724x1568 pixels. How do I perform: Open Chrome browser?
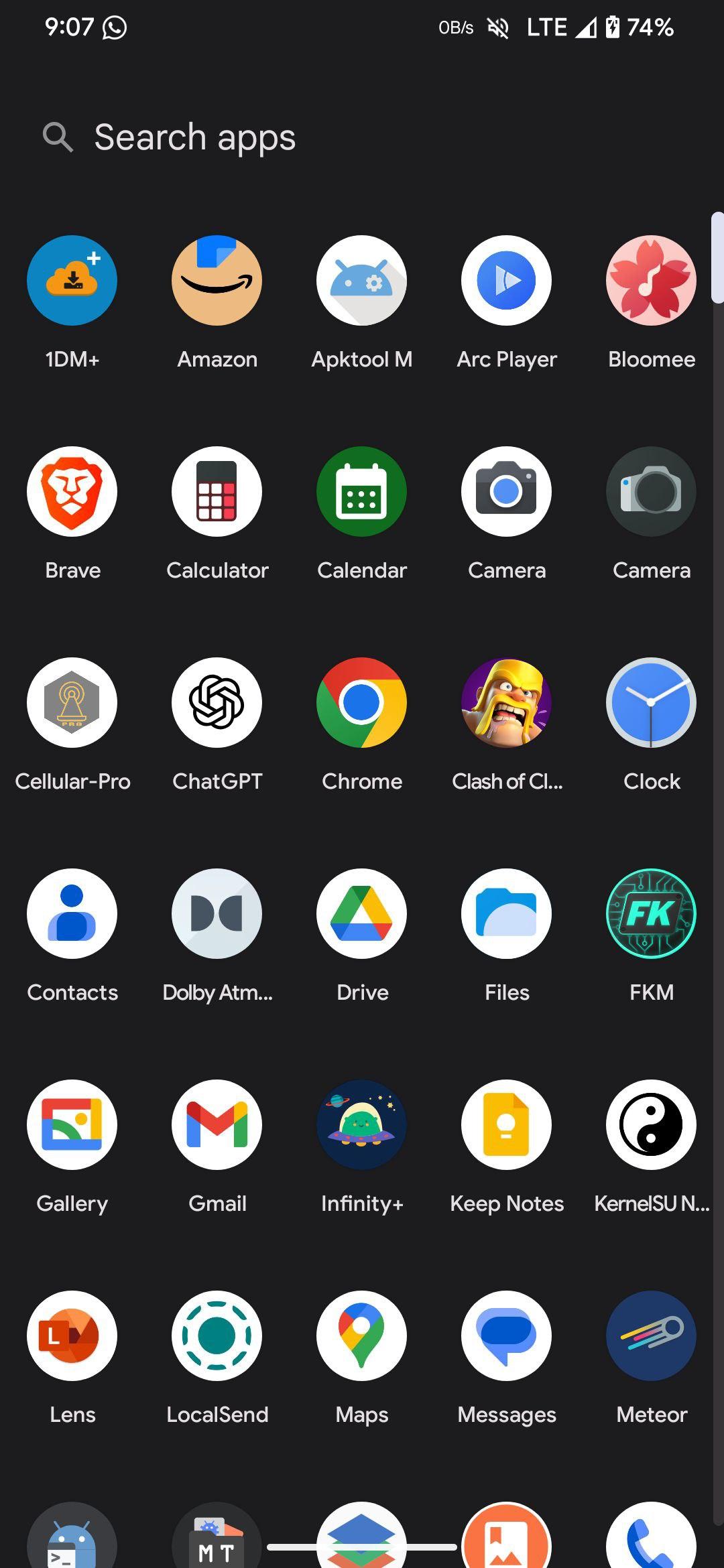pos(361,703)
